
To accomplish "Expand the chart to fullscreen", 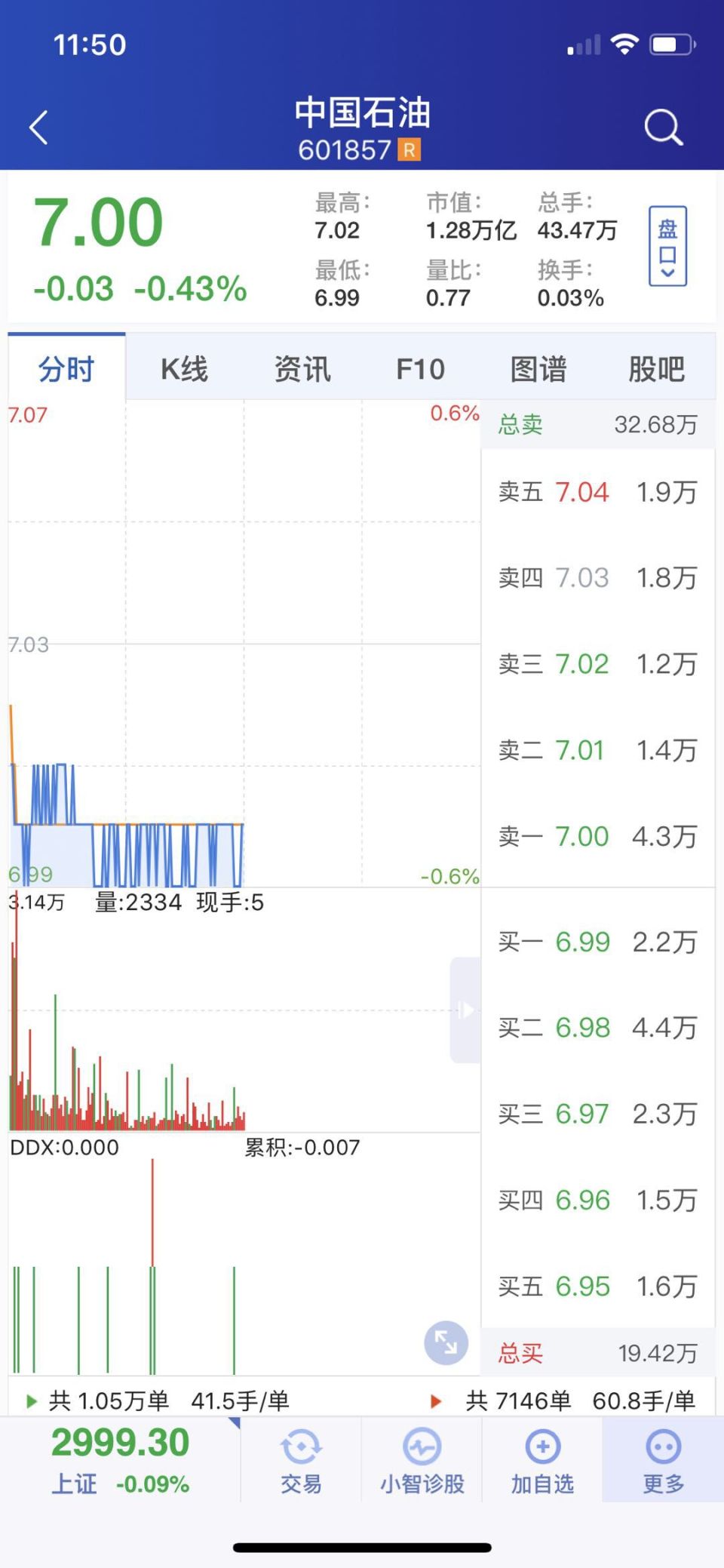I will 446,1342.
